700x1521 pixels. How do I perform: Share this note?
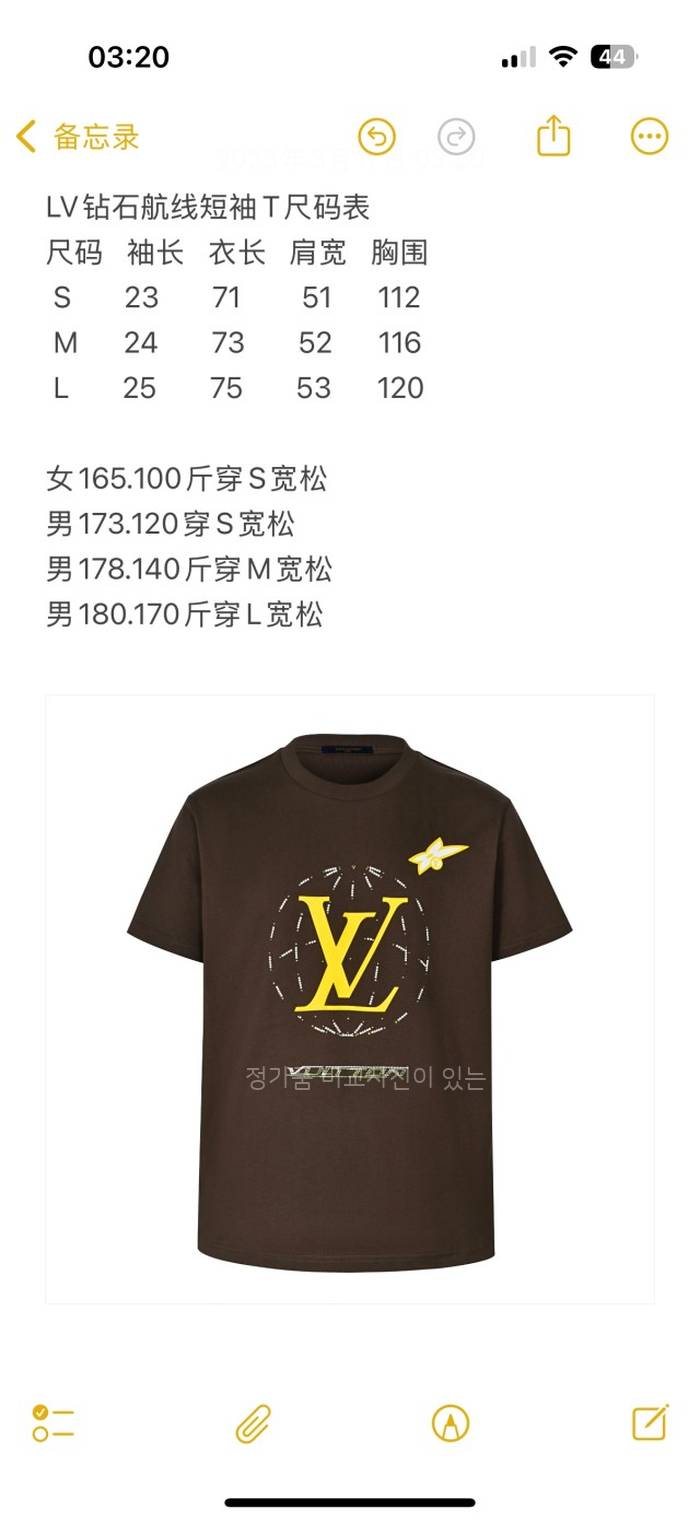click(553, 136)
